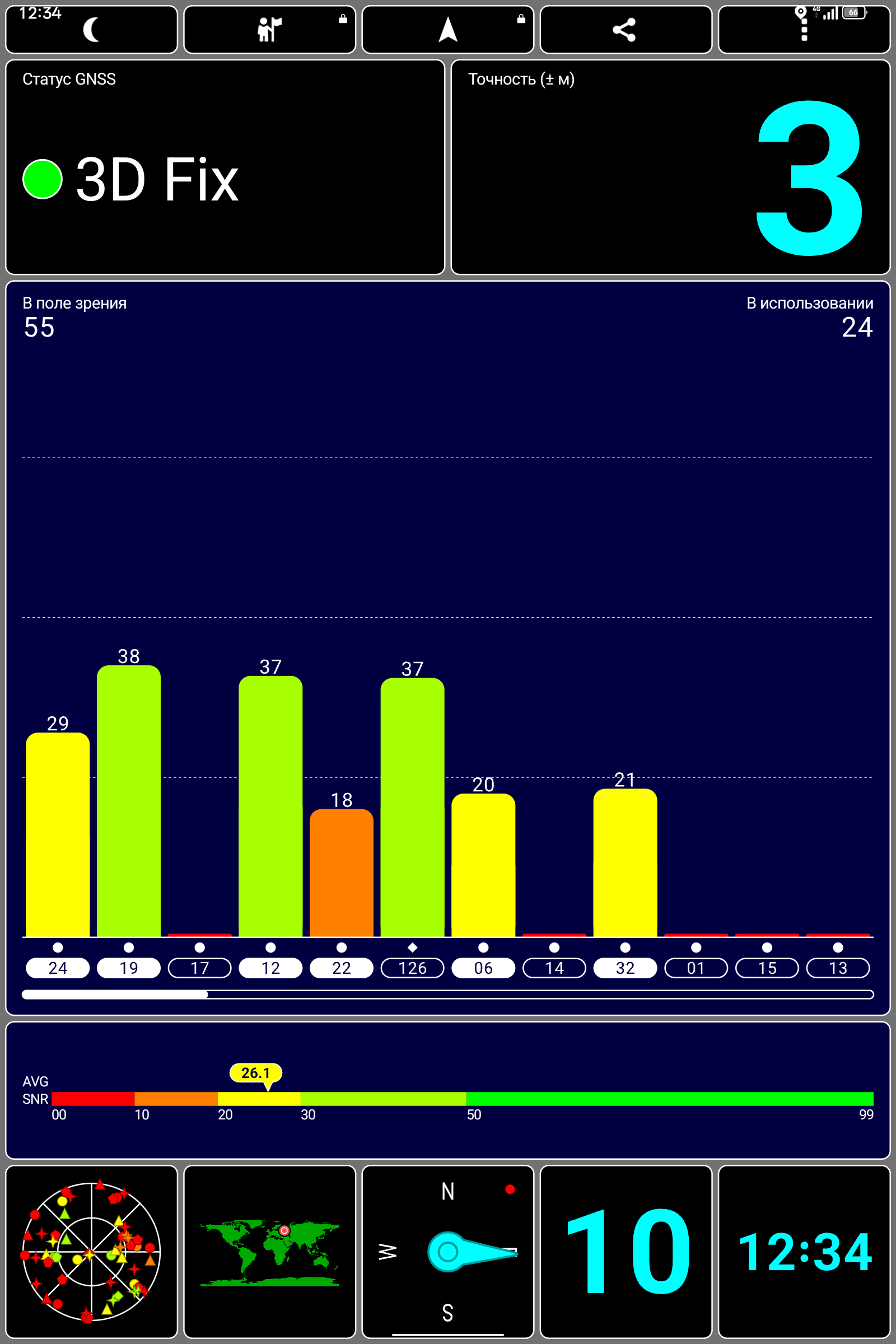The height and width of the screenshot is (1344, 896).
Task: Open the three-dot overflow menu
Action: (x=804, y=29)
